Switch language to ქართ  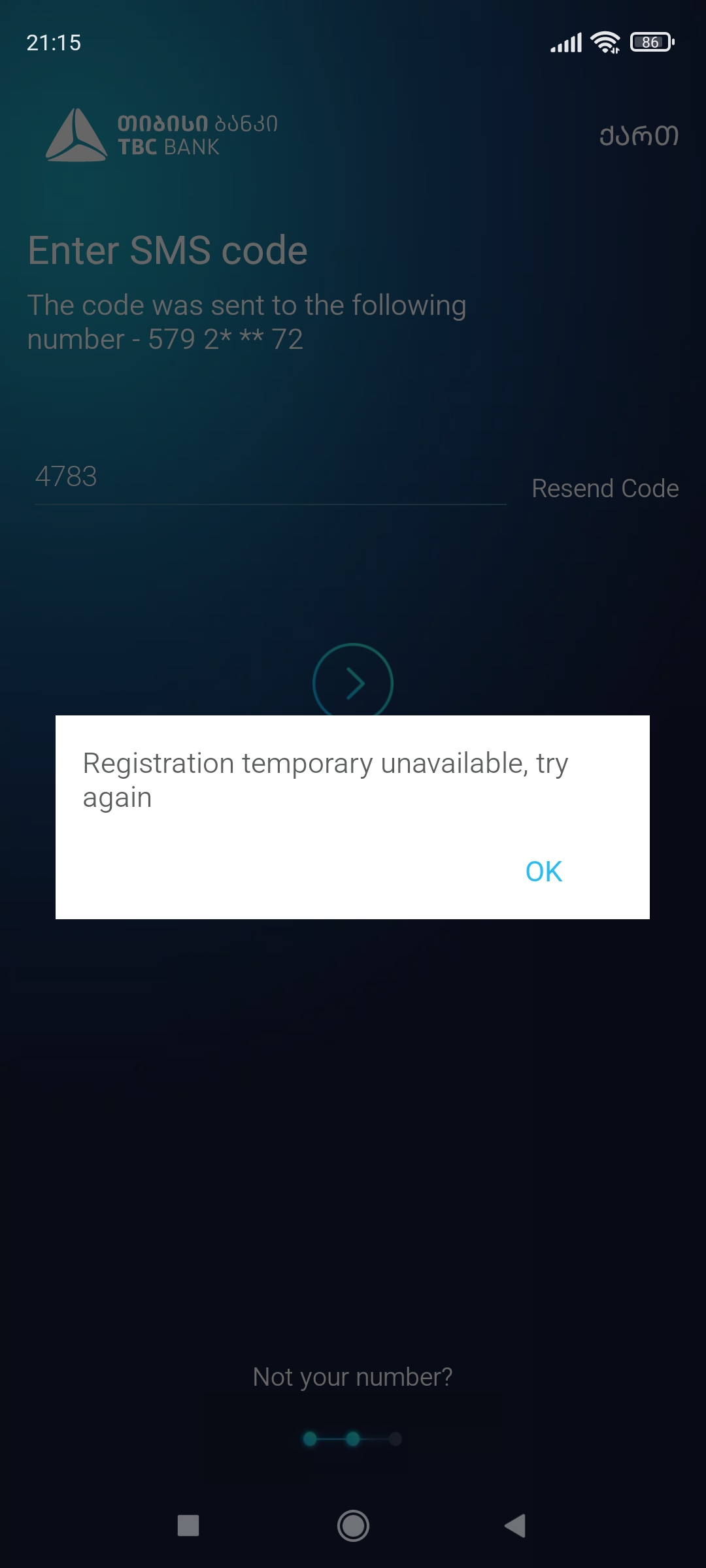click(x=639, y=135)
